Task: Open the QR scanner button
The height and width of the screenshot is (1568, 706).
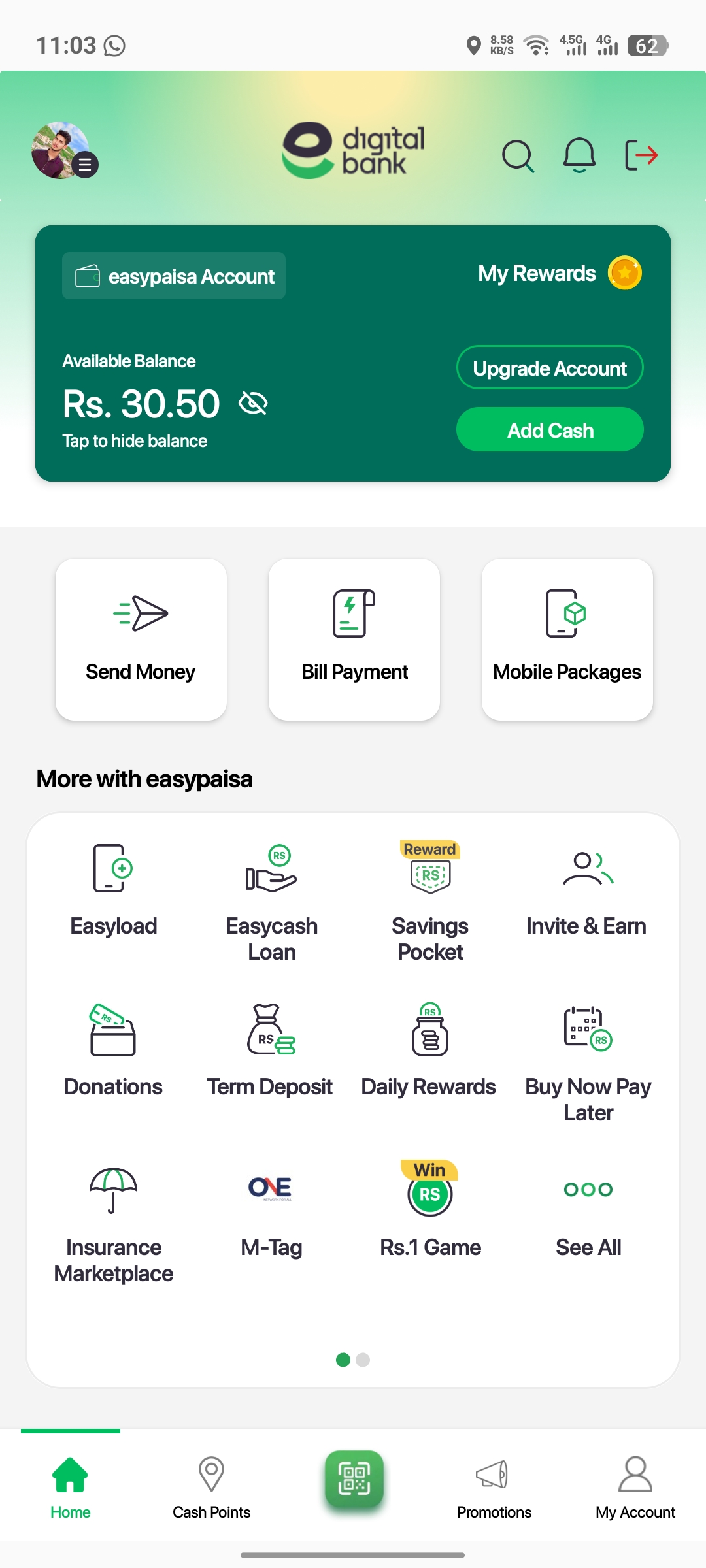Action: (354, 1480)
